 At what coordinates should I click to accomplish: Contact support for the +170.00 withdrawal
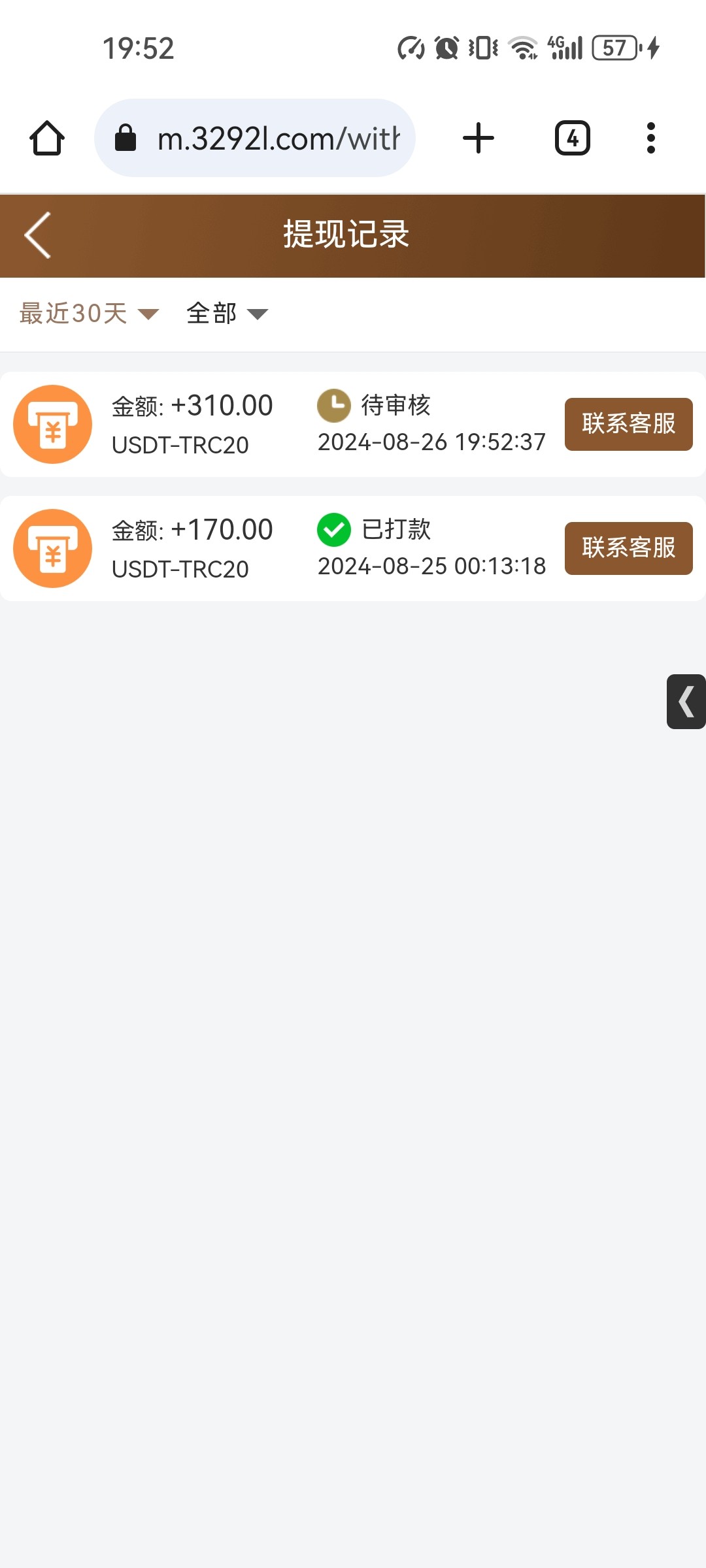pyautogui.click(x=628, y=548)
